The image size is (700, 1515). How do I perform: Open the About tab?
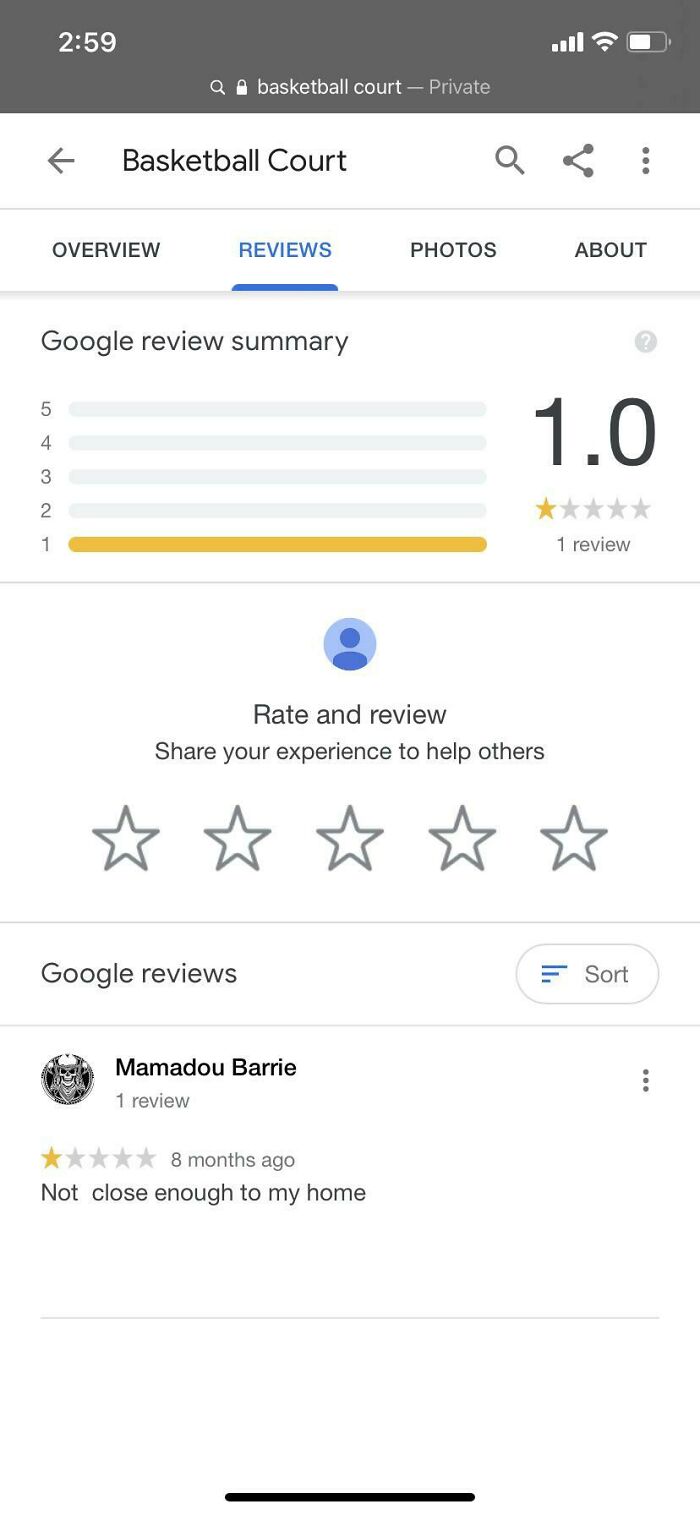point(611,250)
